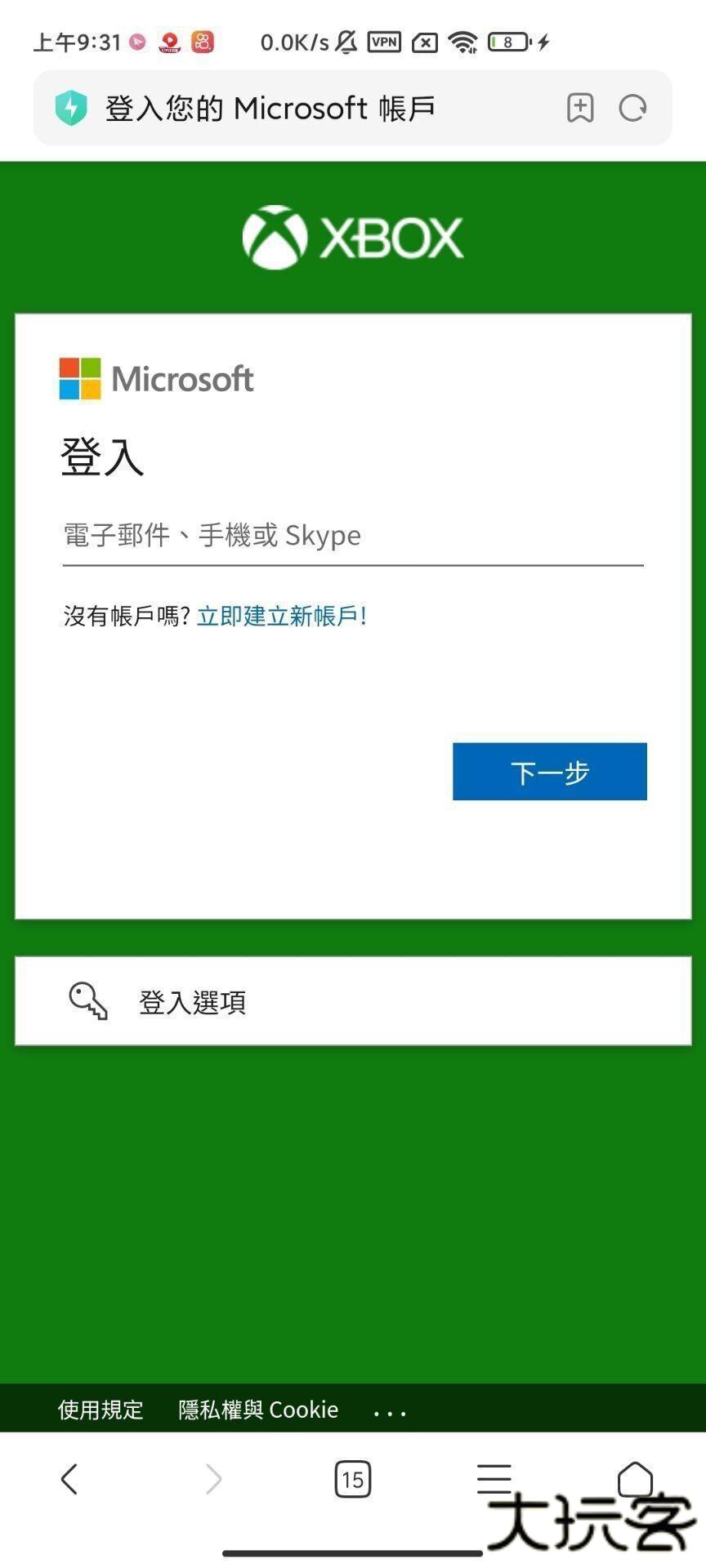The width and height of the screenshot is (706, 1568).
Task: Expand the footer more options dots
Action: (390, 1411)
